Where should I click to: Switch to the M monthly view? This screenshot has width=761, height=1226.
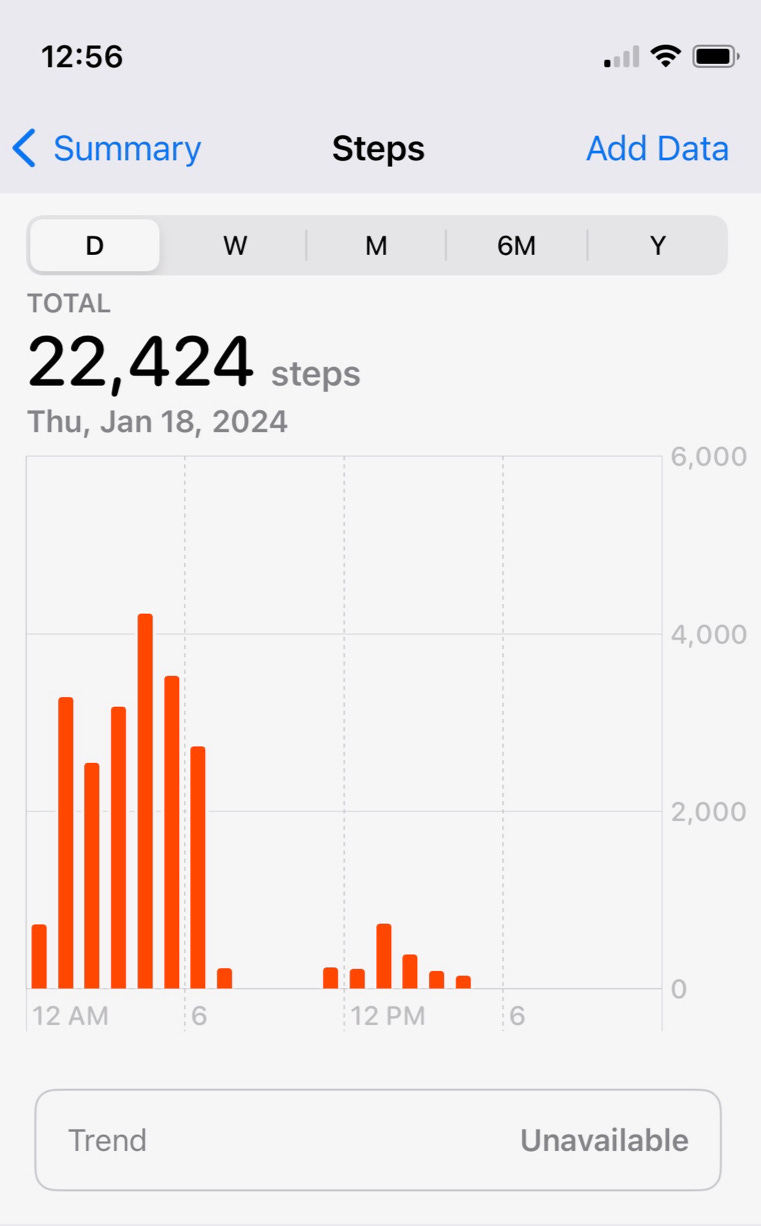(376, 245)
